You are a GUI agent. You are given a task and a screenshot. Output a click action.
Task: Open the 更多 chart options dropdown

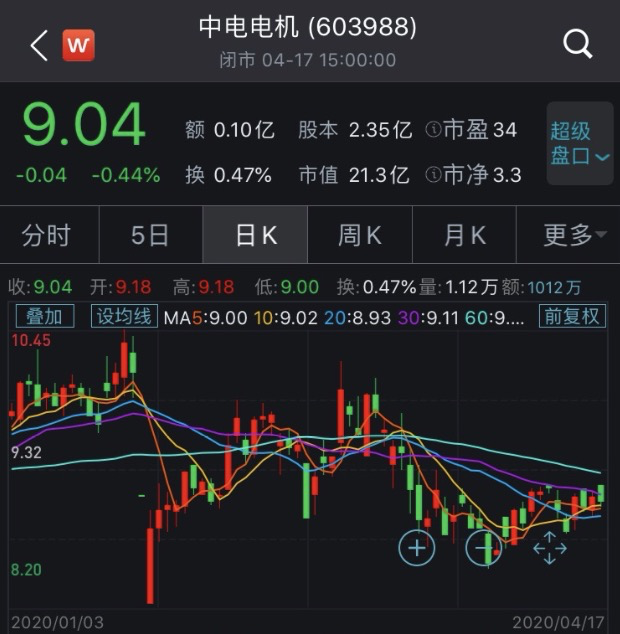click(573, 235)
